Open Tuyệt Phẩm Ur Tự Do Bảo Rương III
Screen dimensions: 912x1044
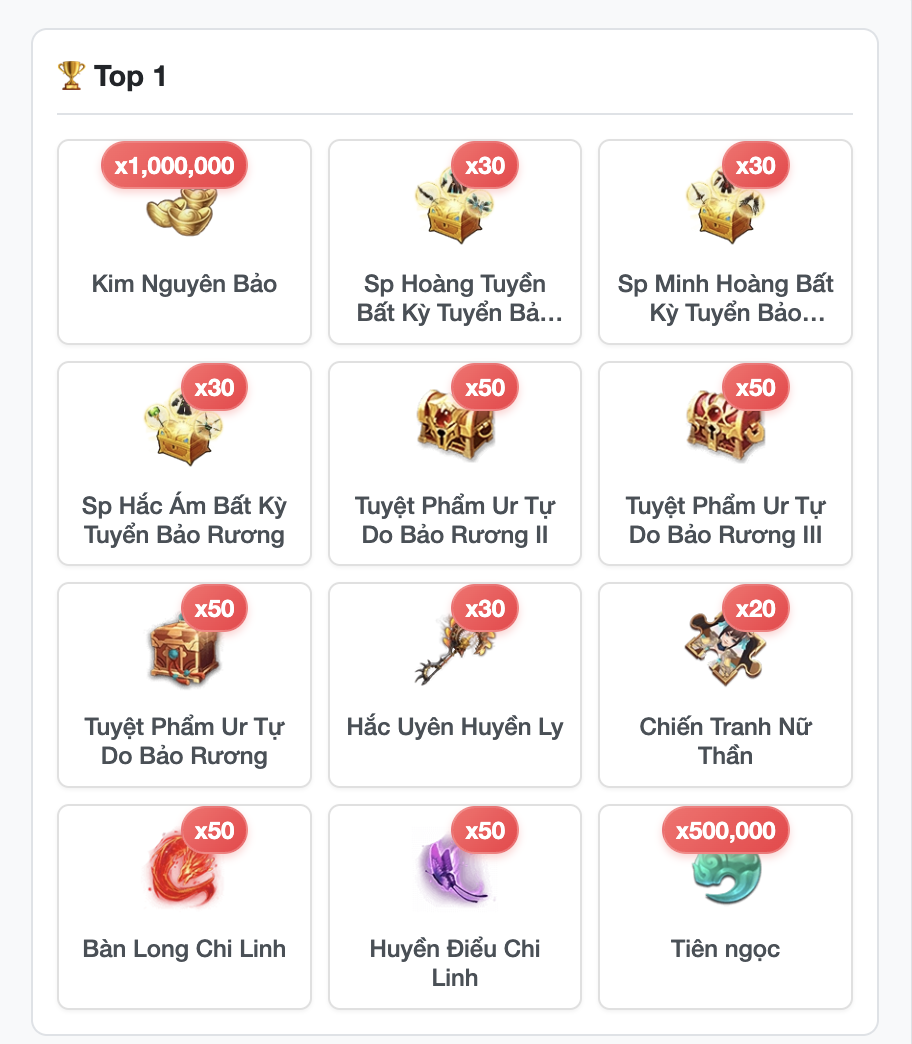(x=725, y=464)
